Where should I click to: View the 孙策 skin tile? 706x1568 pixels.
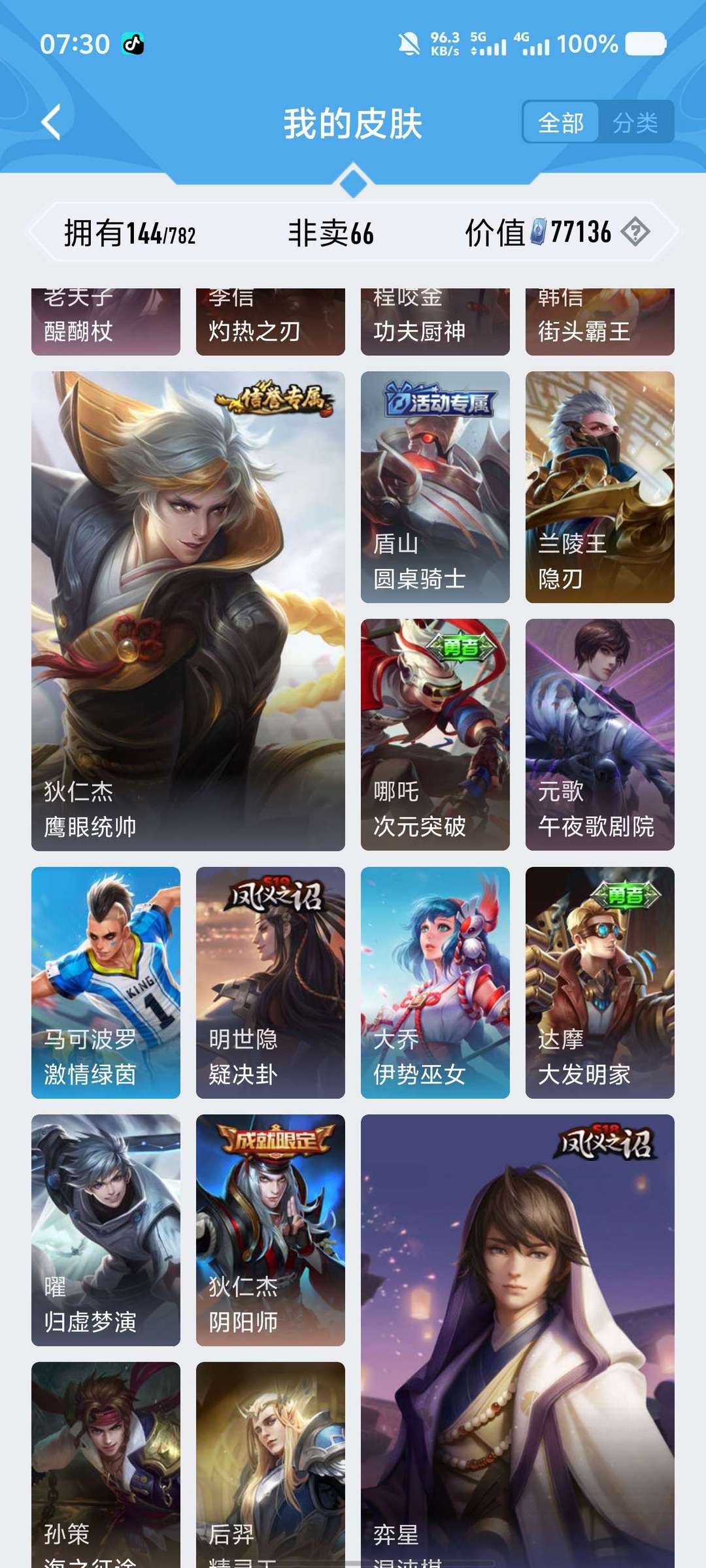106,1463
